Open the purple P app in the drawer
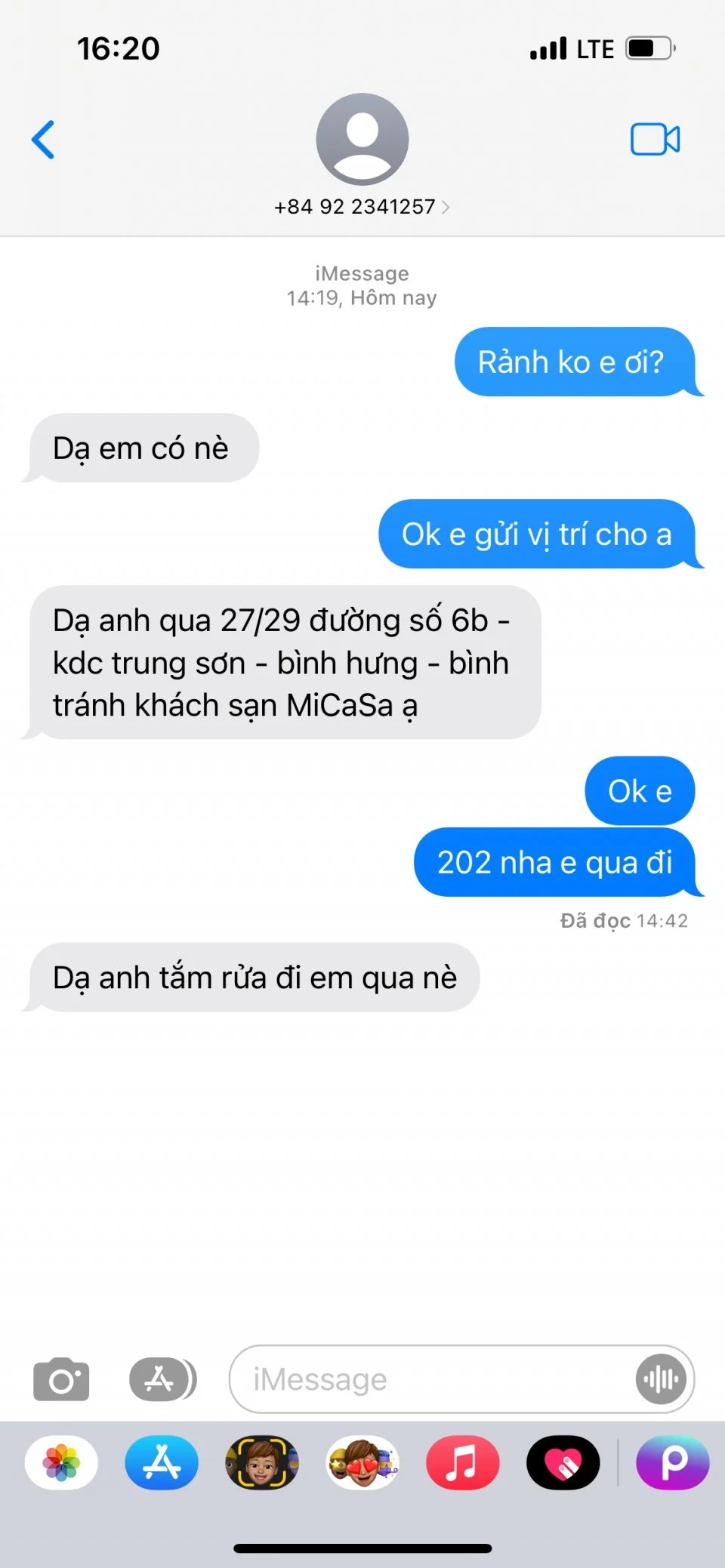Image resolution: width=725 pixels, height=1568 pixels. click(673, 1463)
